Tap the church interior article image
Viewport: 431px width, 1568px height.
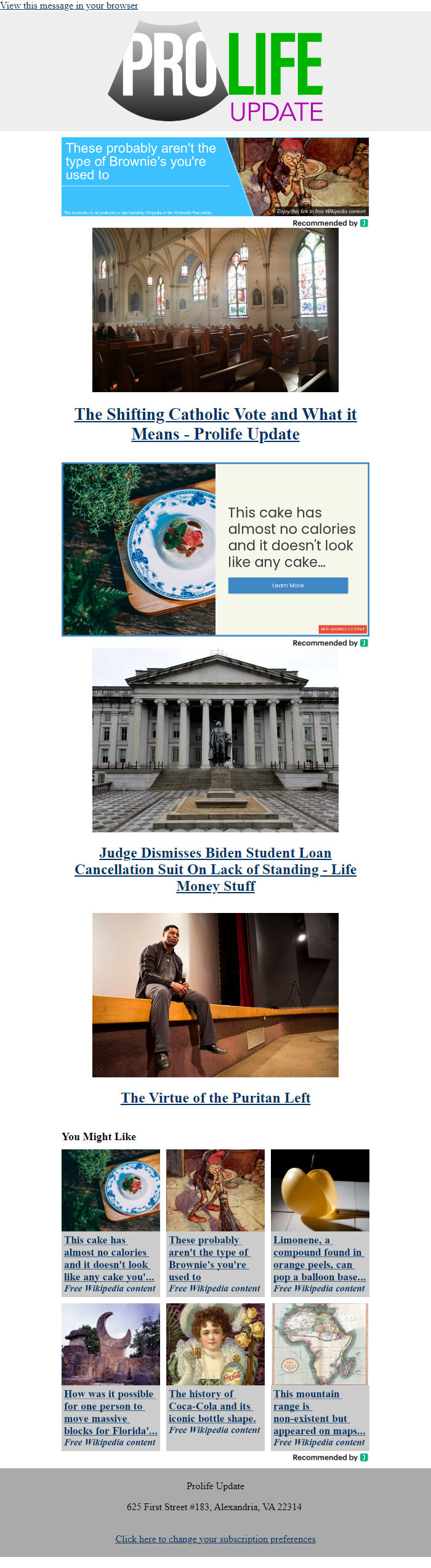point(215,310)
